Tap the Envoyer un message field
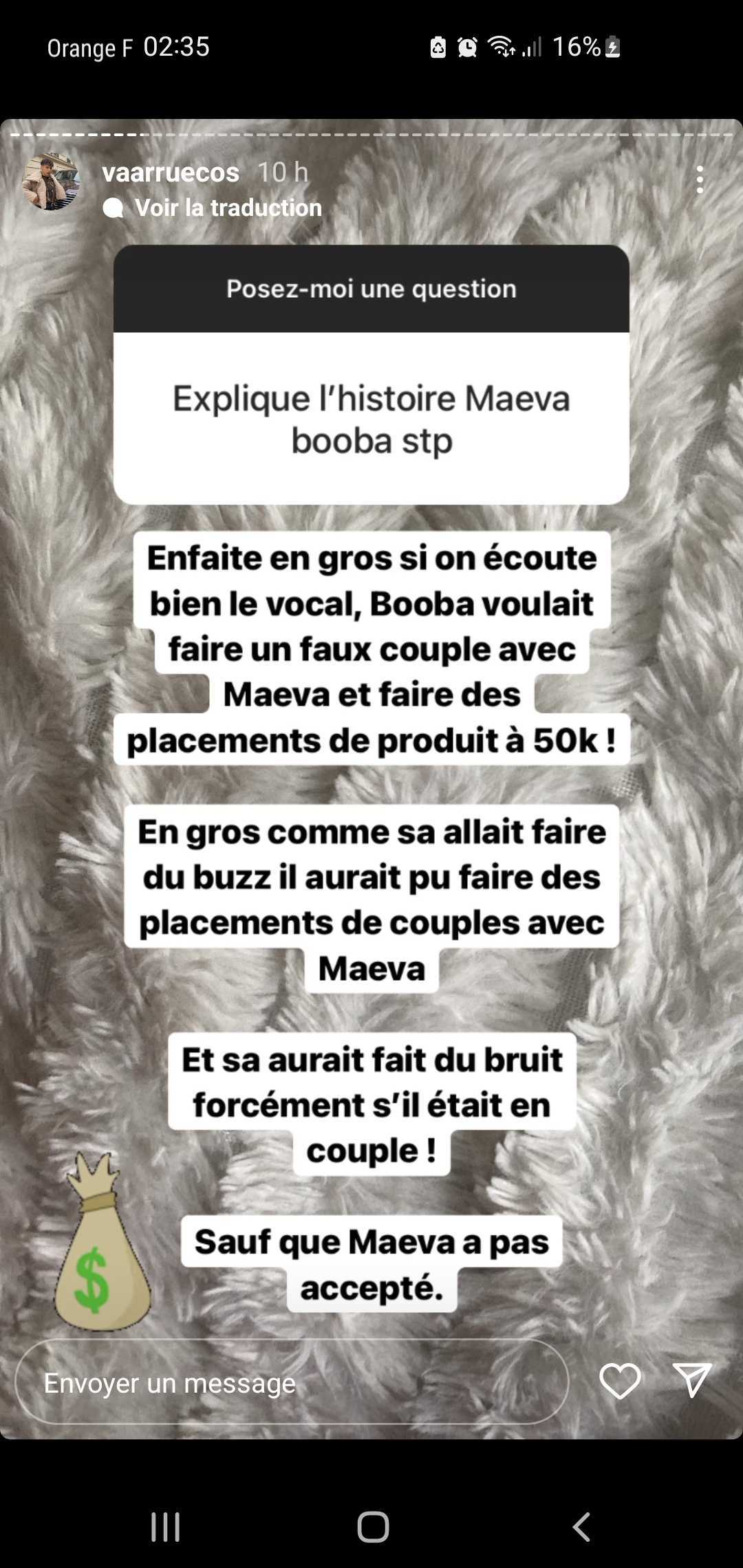743x1568 pixels. (292, 1382)
